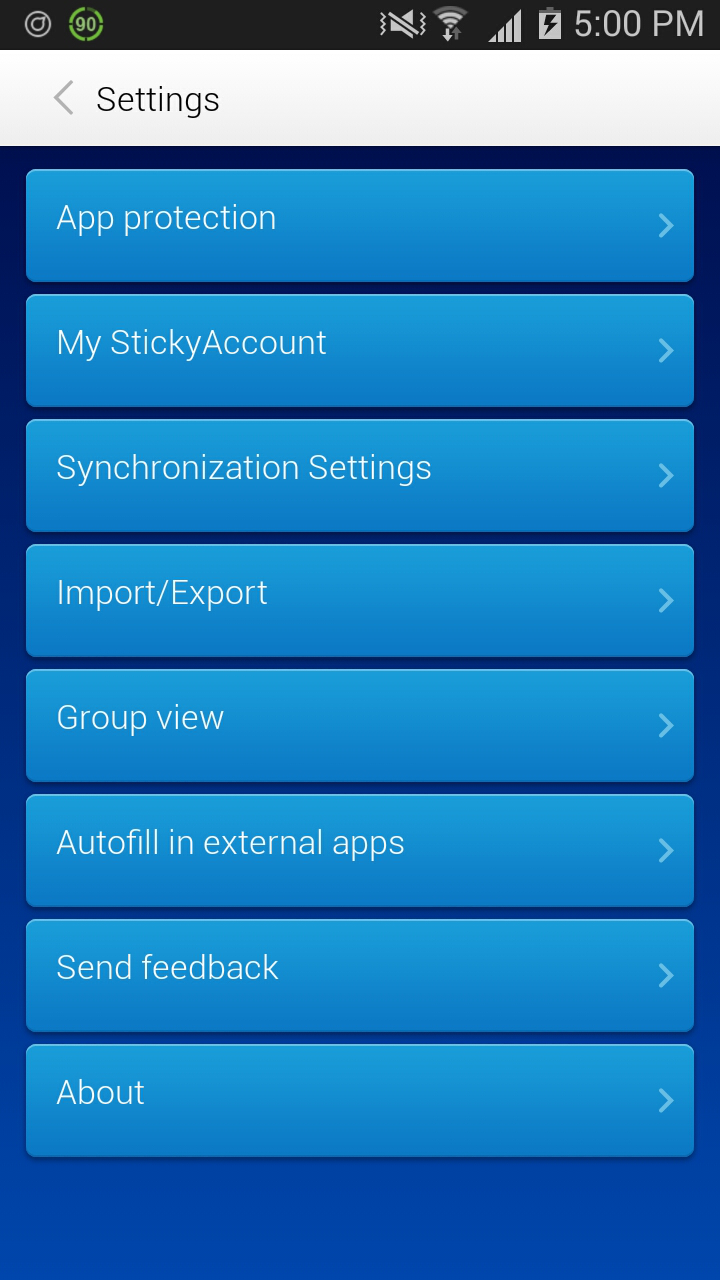Screen dimensions: 720x1280
Task: Choose Group view settings
Action: [x=359, y=725]
